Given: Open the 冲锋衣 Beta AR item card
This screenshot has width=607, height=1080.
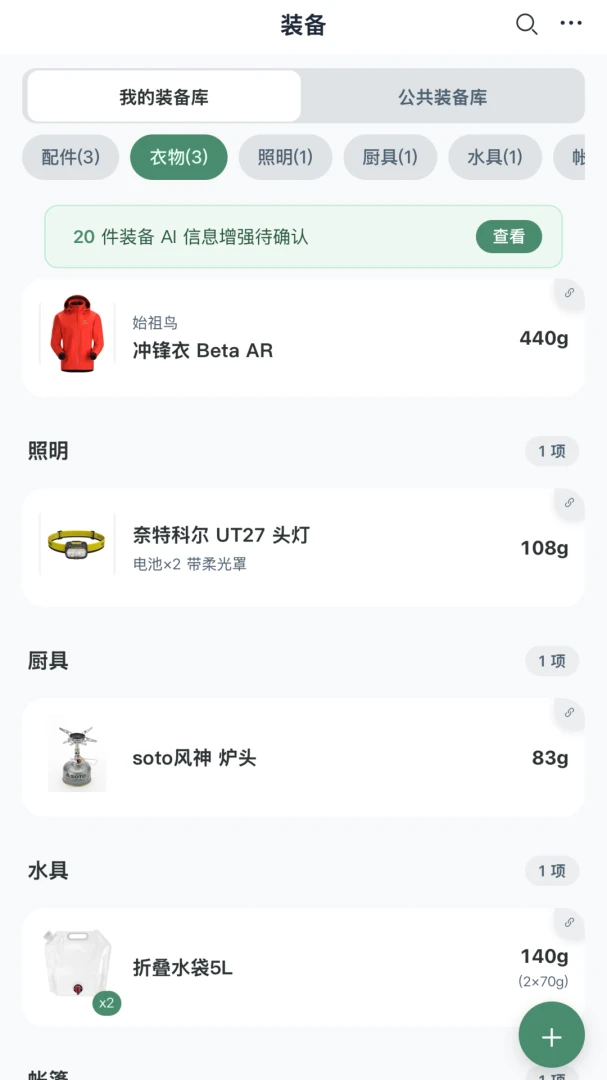Looking at the screenshot, I should coord(303,338).
